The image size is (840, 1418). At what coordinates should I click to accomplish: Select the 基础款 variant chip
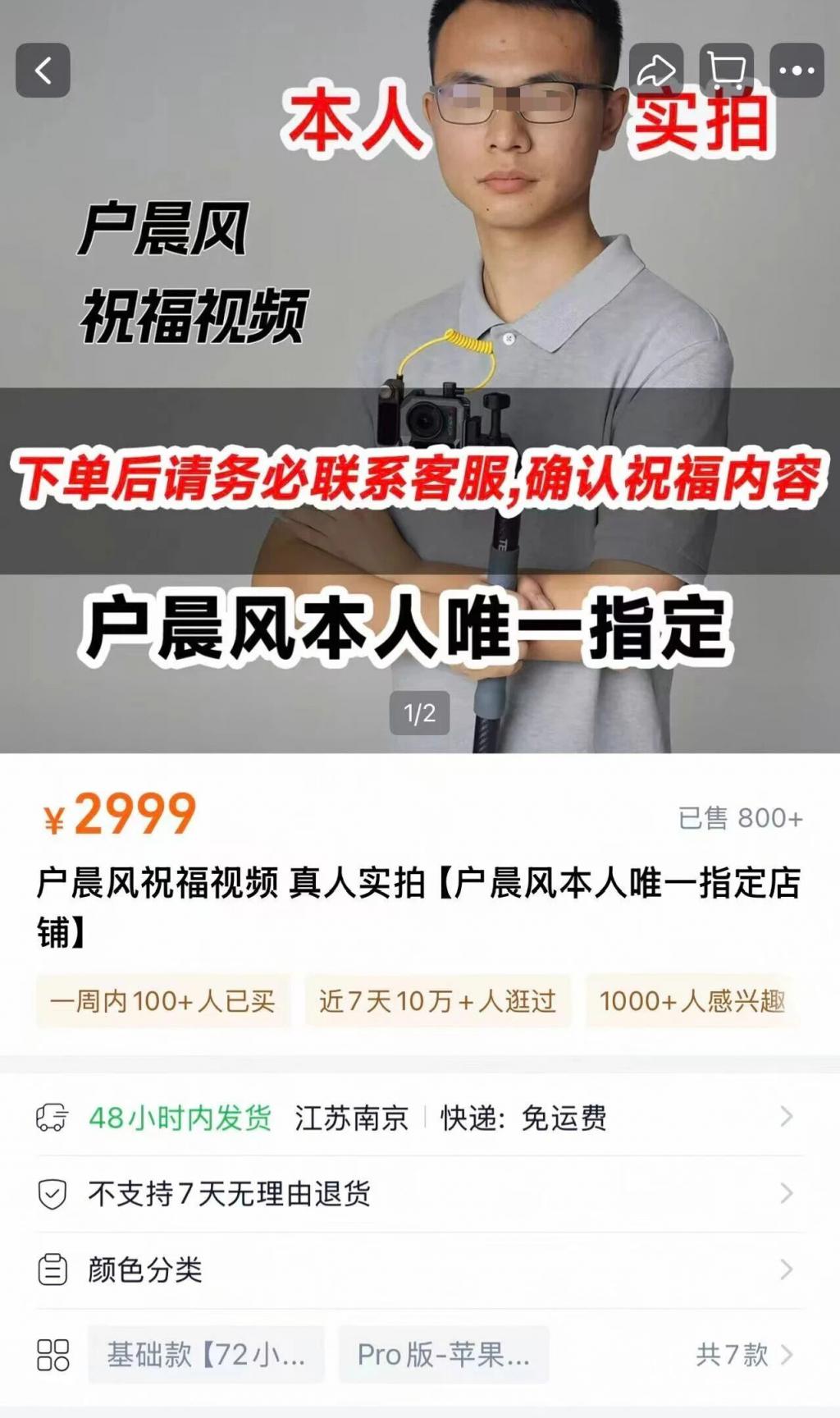click(x=206, y=1355)
